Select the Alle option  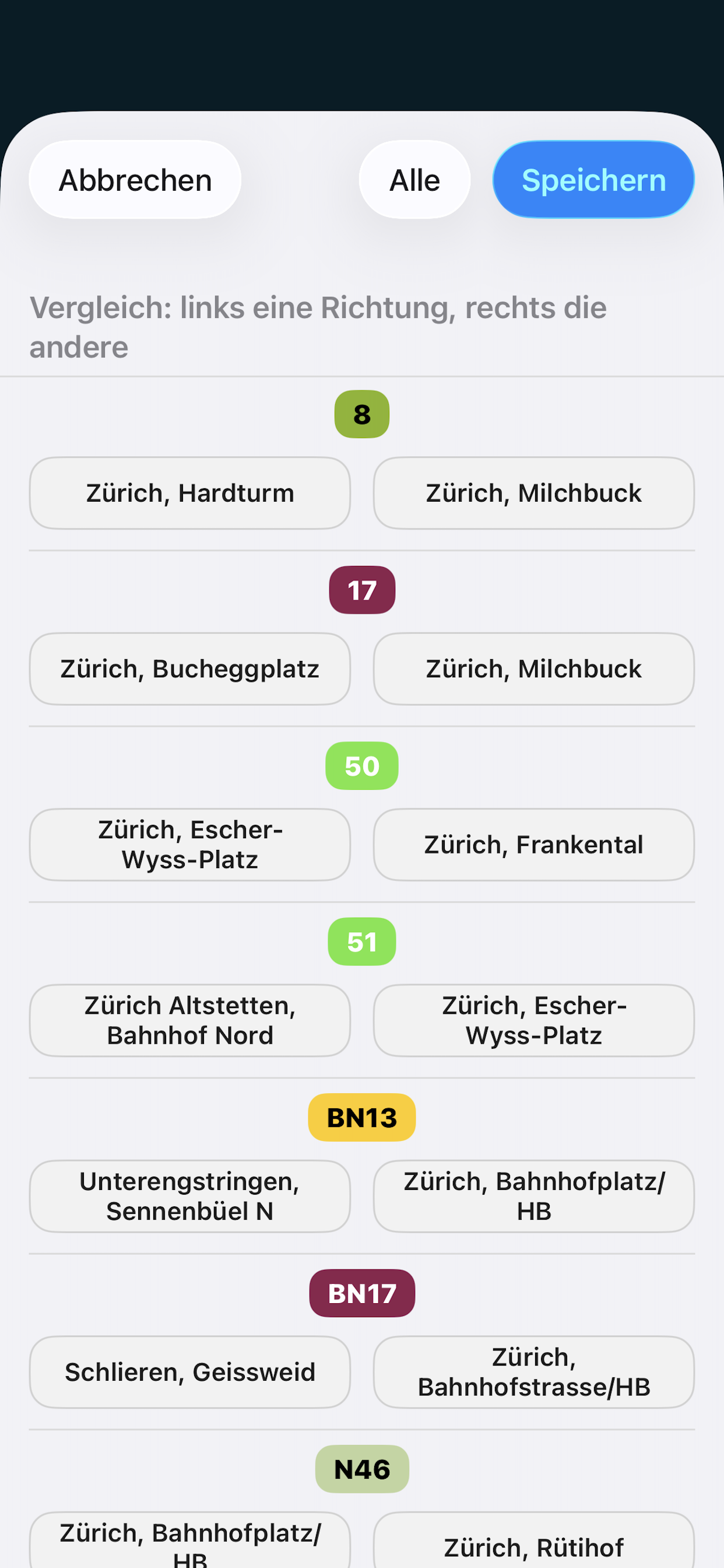(x=414, y=179)
